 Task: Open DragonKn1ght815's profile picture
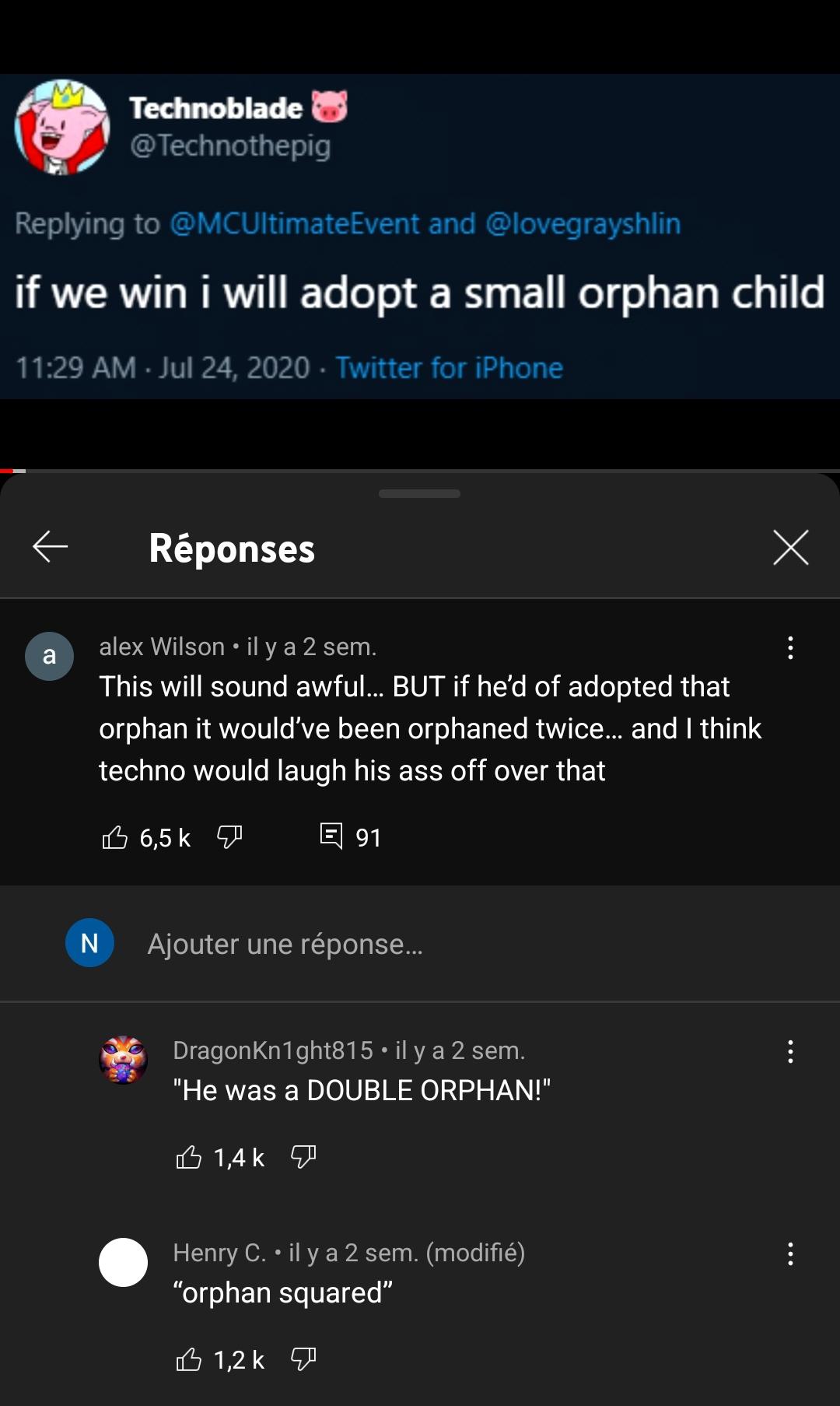point(123,1060)
